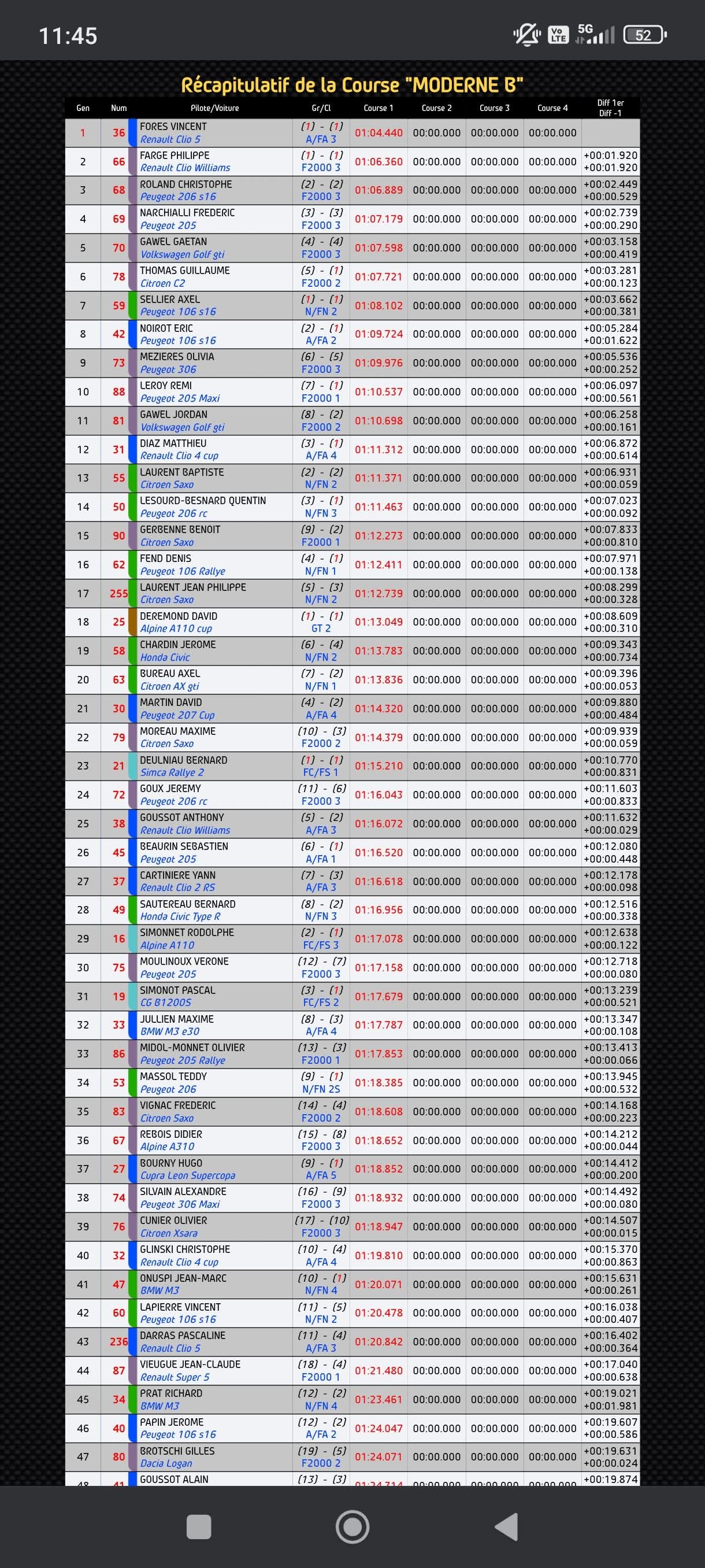Go back with the system back button

click(x=506, y=1526)
